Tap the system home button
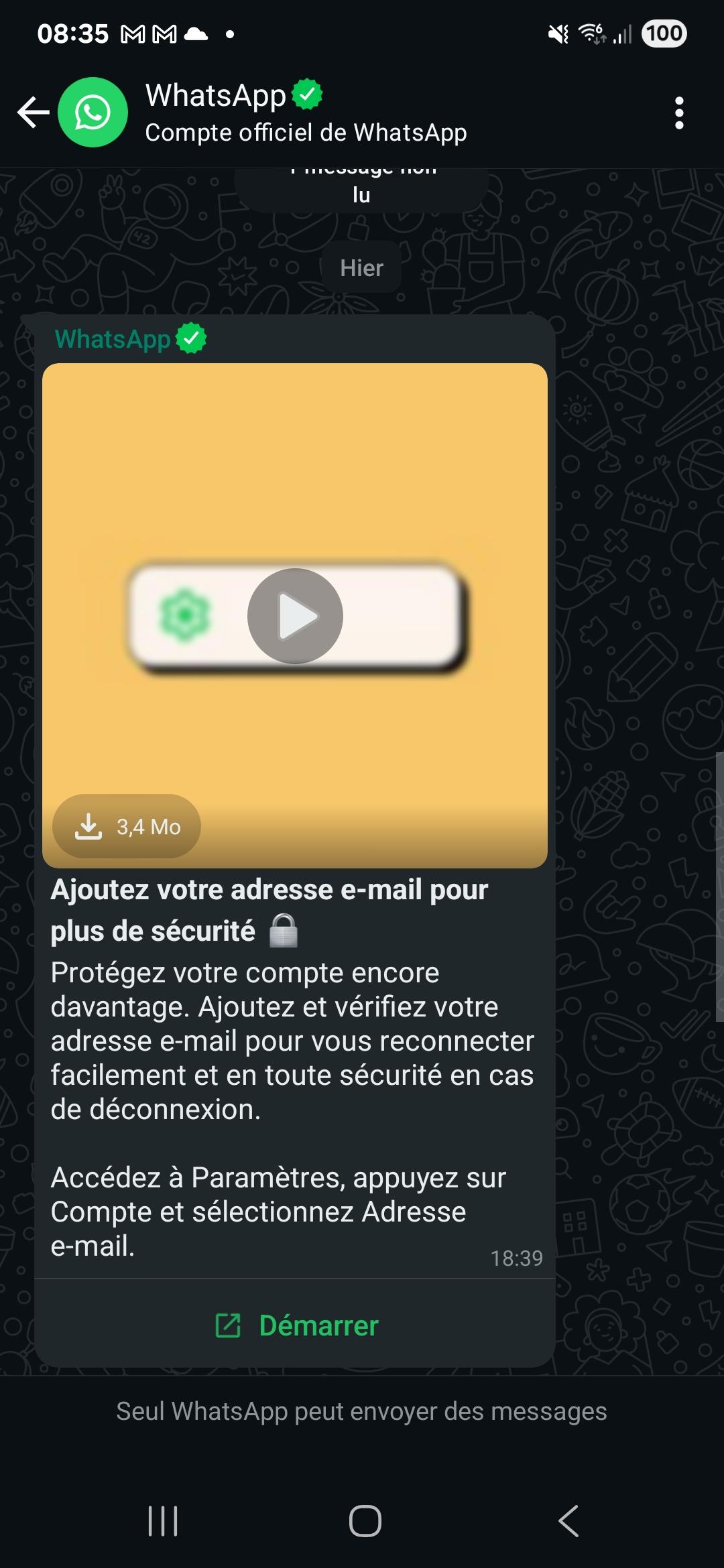The height and width of the screenshot is (1568, 724). pos(365,1520)
